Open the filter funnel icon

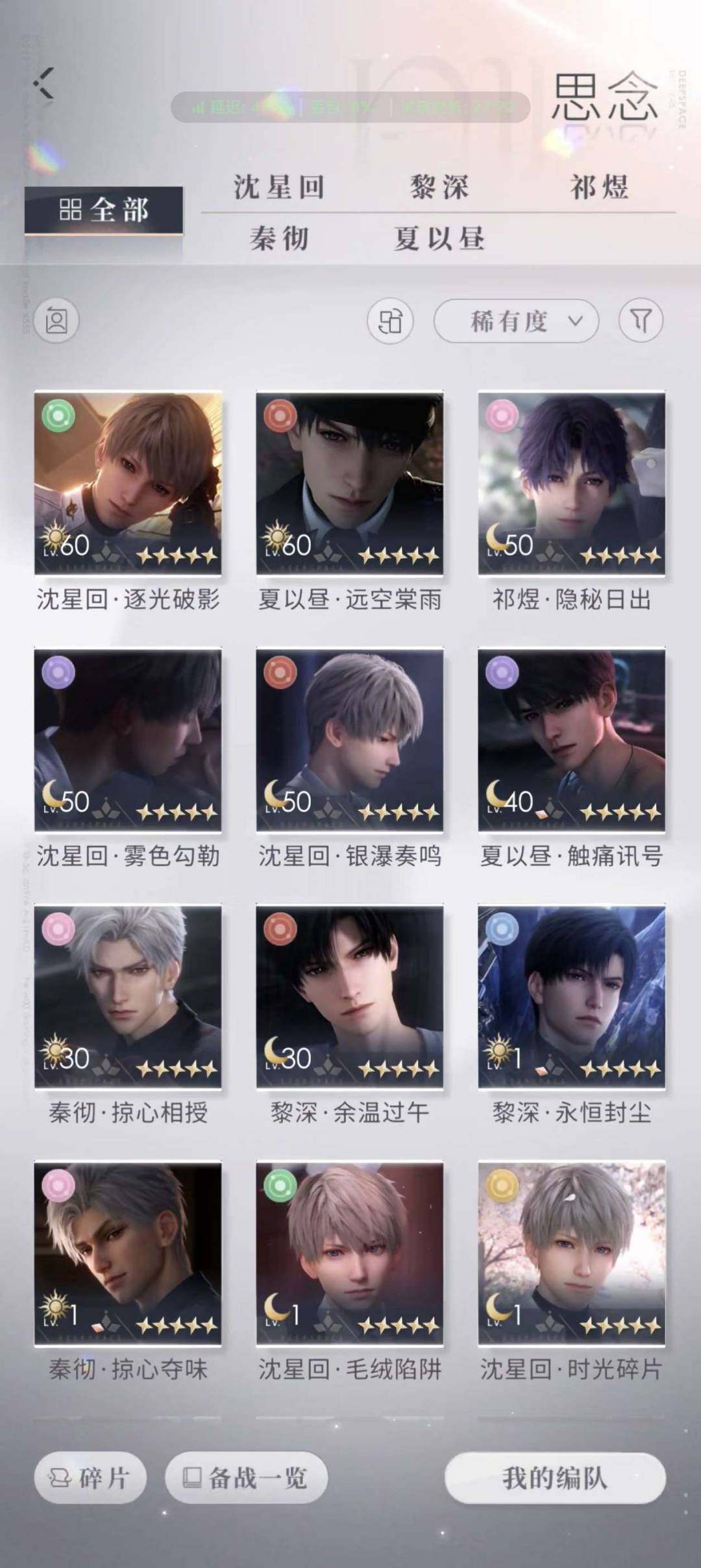641,319
